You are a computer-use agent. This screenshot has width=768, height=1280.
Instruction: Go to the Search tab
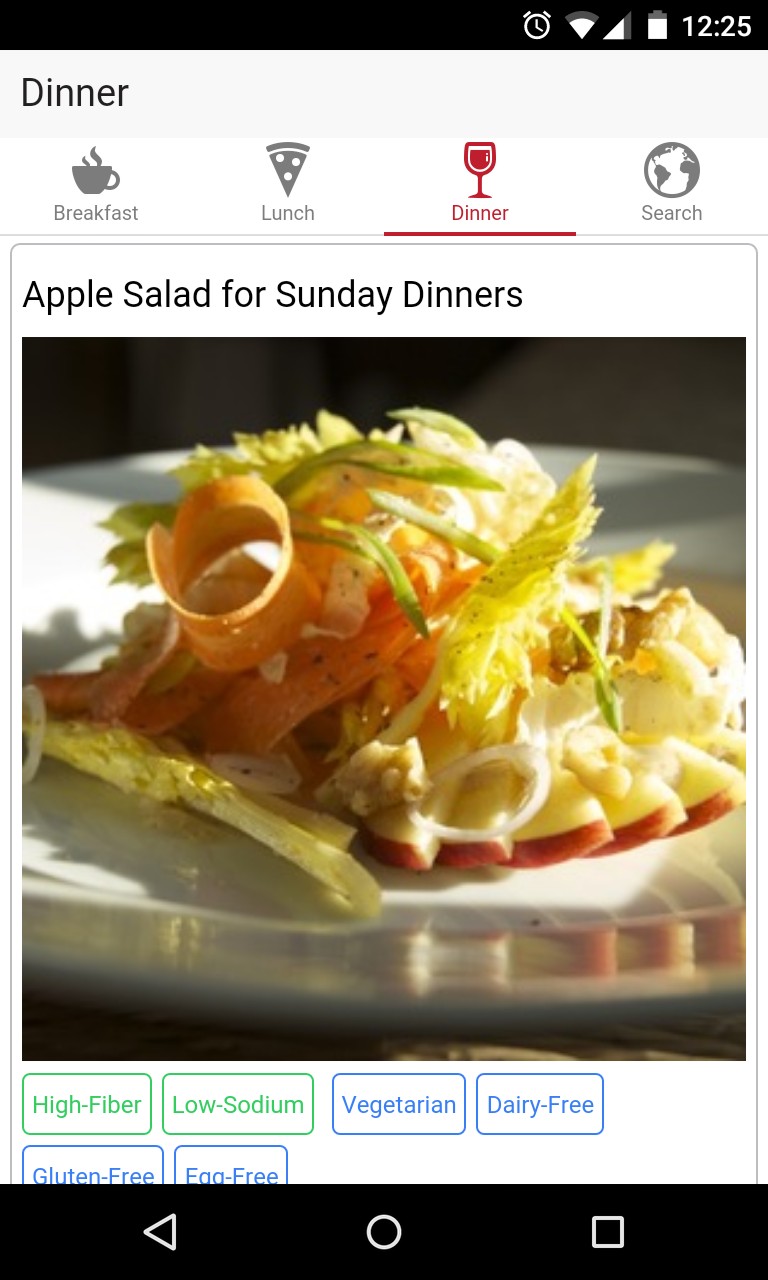tap(672, 186)
